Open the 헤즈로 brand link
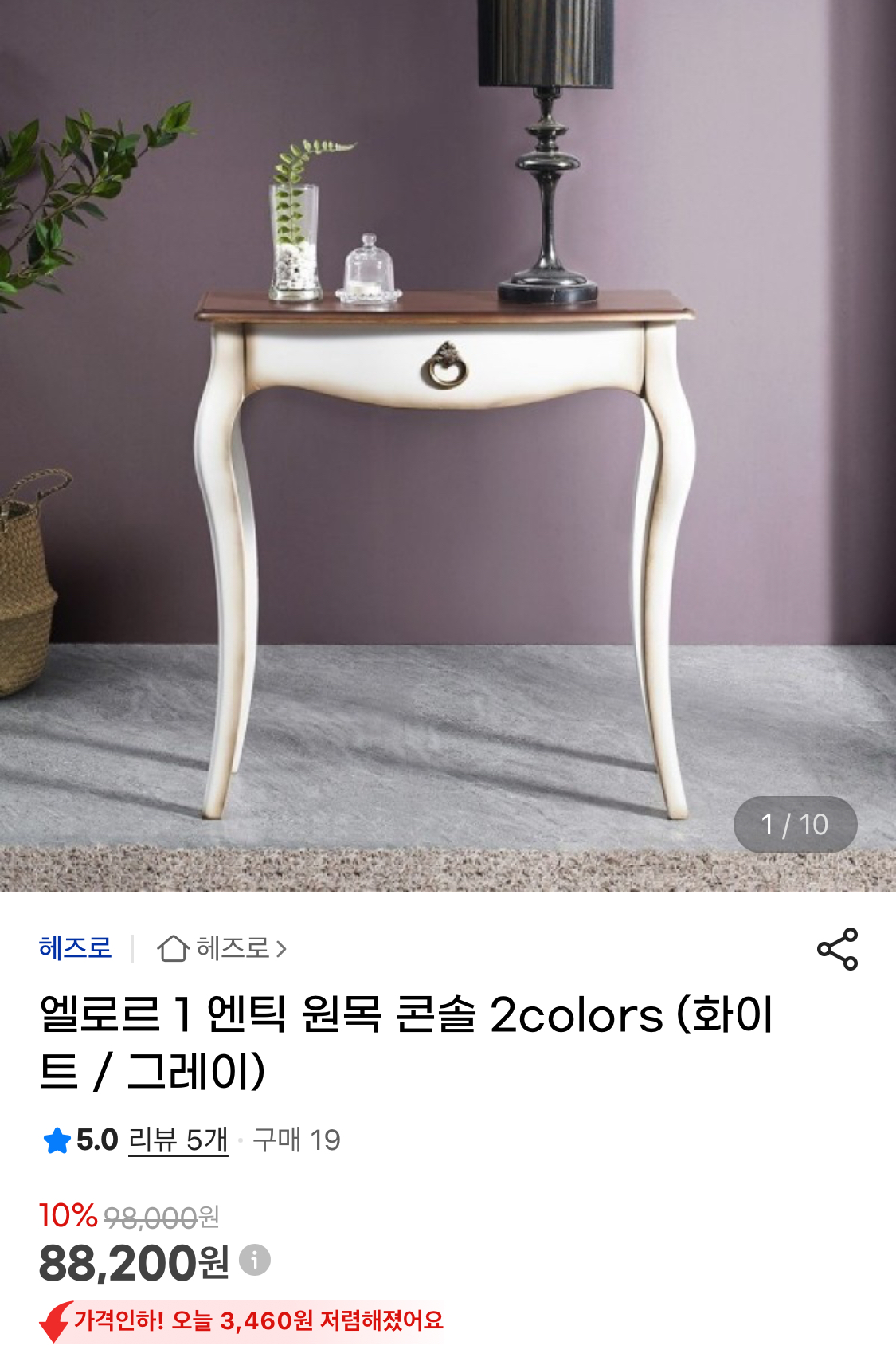896x1369 pixels. 76,948
